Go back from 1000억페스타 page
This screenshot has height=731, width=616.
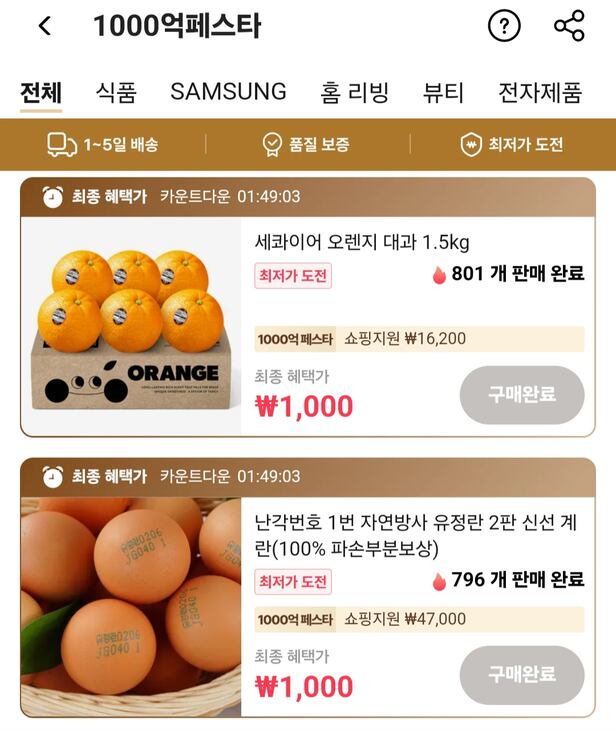[44, 27]
